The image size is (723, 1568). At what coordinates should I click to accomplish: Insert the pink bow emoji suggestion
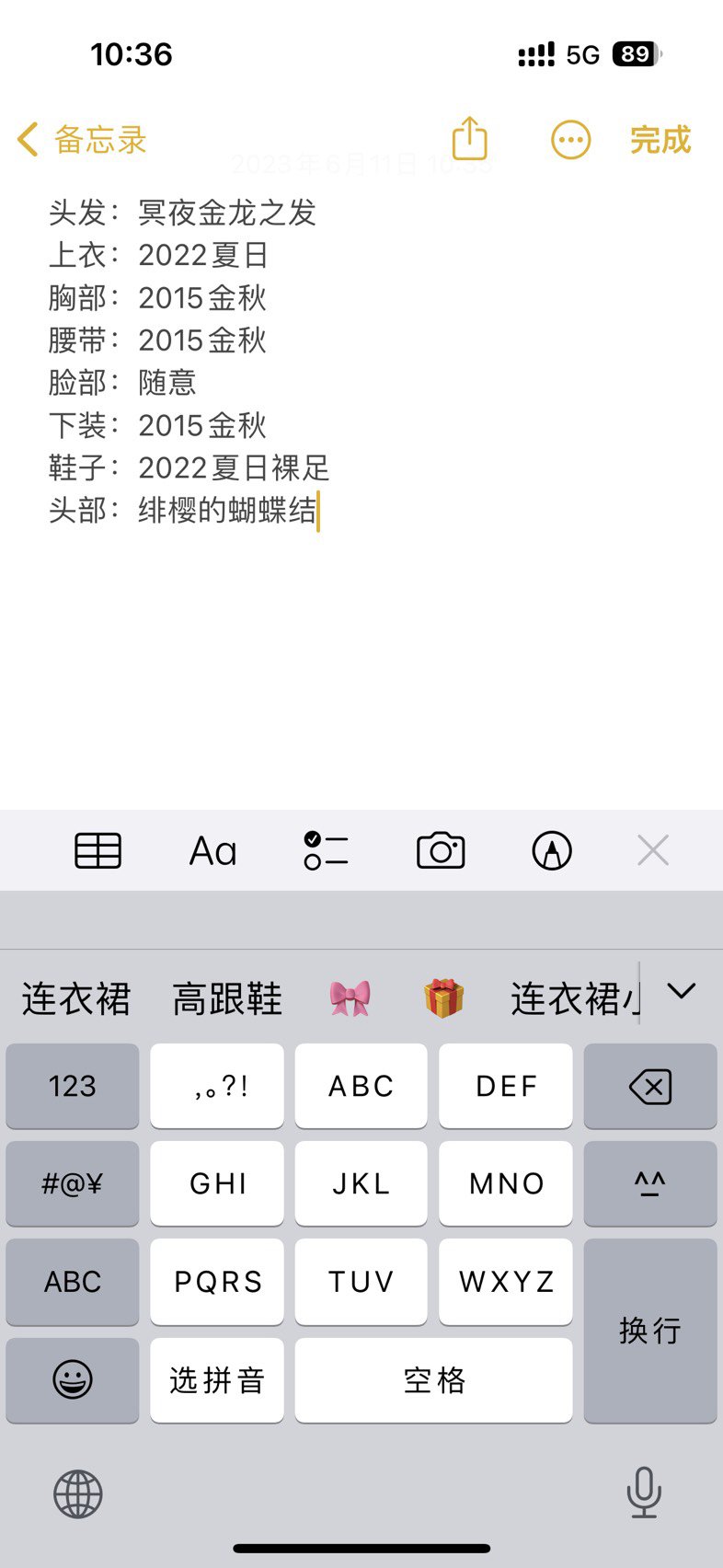coord(350,998)
